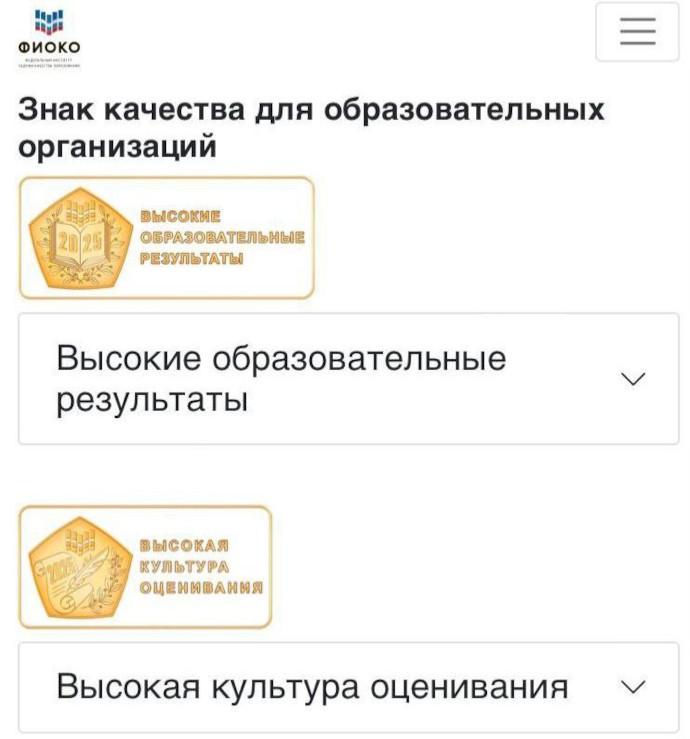This screenshot has height=739, width=690.
Task: Expand the Высокие образовательные результаты section
Action: coord(633,379)
